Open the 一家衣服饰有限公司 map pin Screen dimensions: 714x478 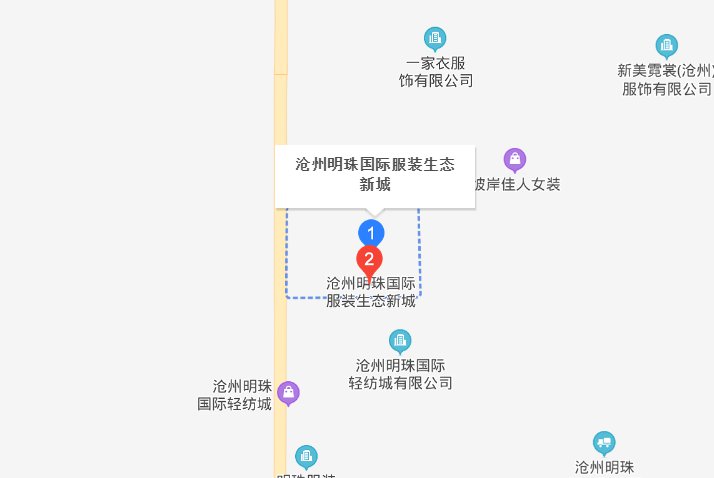[x=435, y=39]
